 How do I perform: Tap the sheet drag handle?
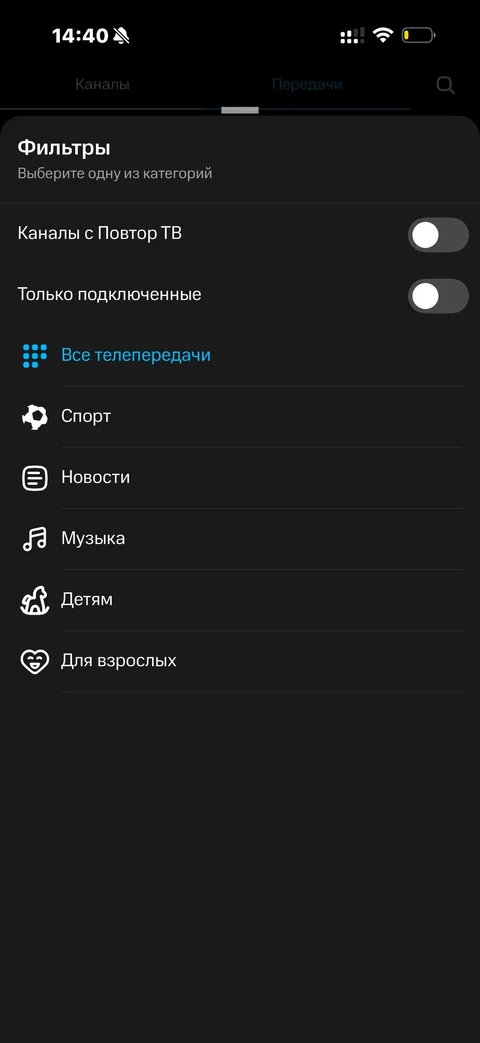tap(240, 110)
